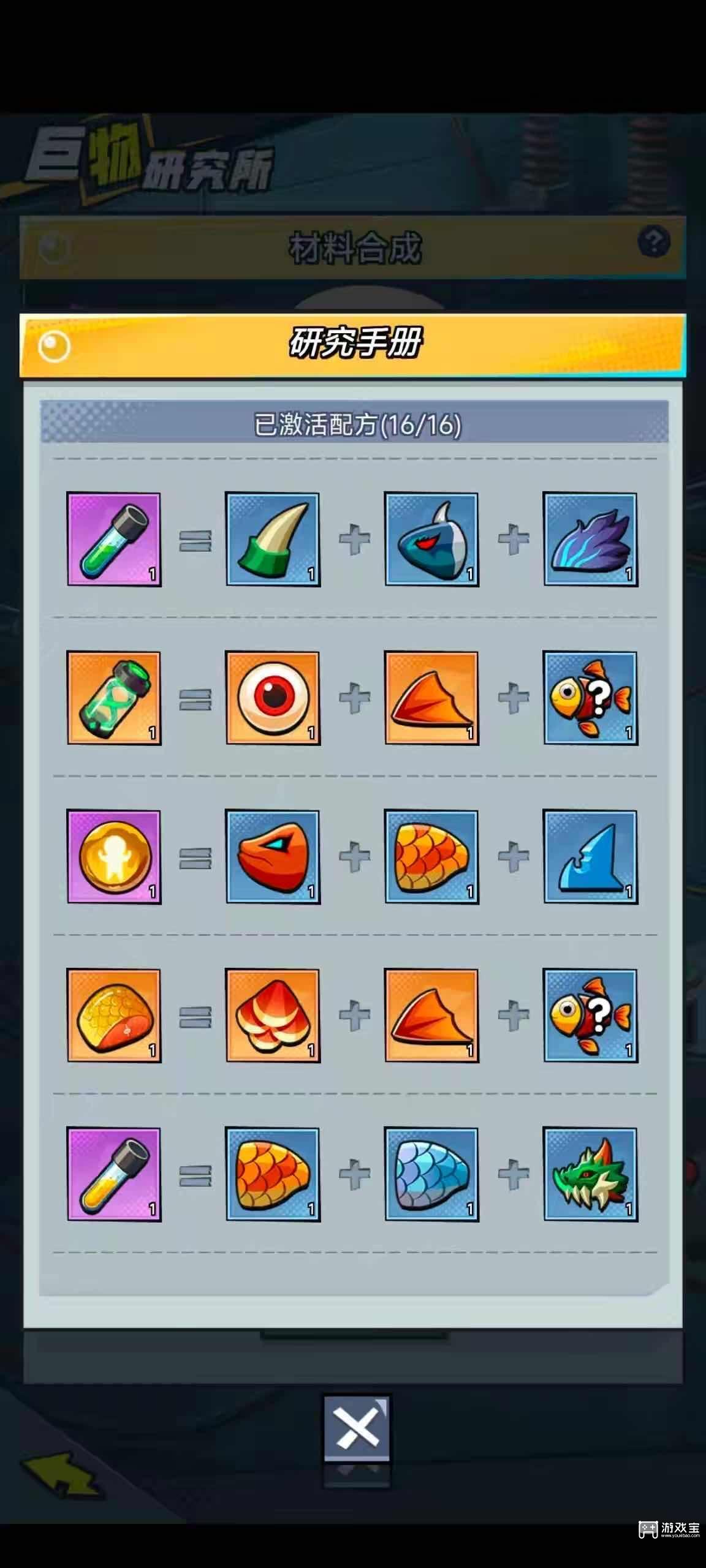Tap the blue shark fin ingredient

coord(590,856)
